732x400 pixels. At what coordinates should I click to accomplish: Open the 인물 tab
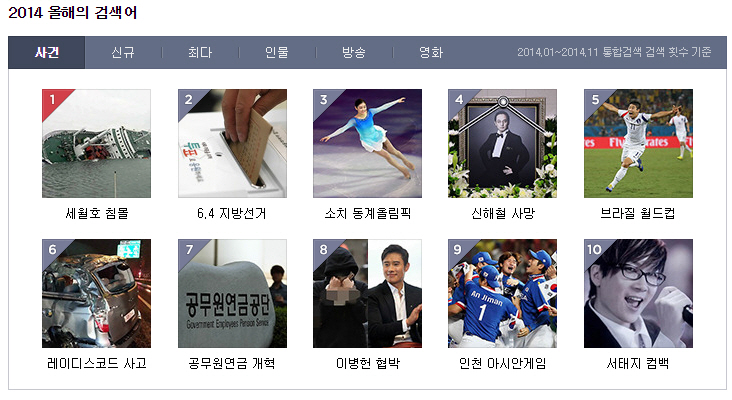tap(277, 53)
